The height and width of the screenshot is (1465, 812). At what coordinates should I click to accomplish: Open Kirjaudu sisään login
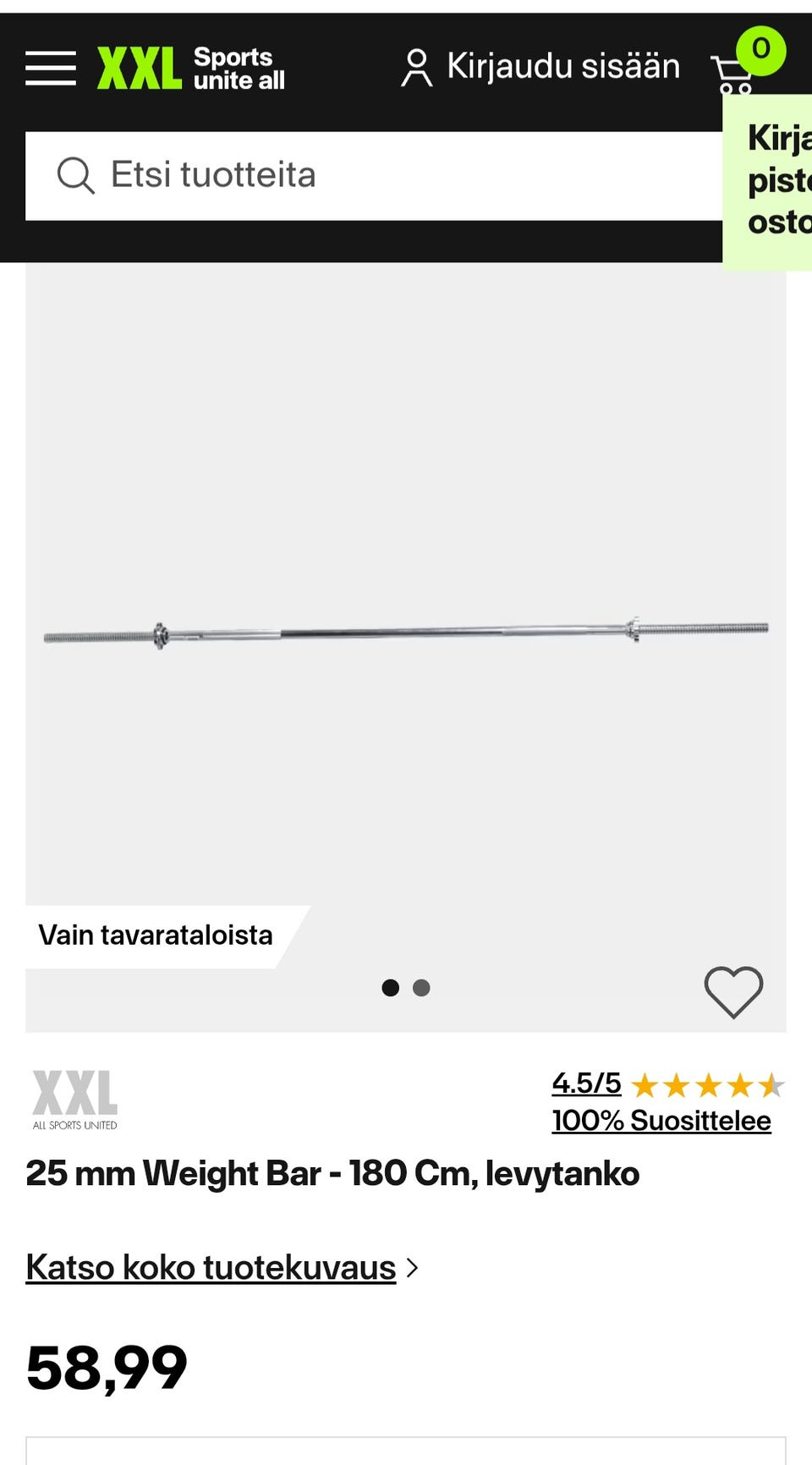(x=564, y=67)
